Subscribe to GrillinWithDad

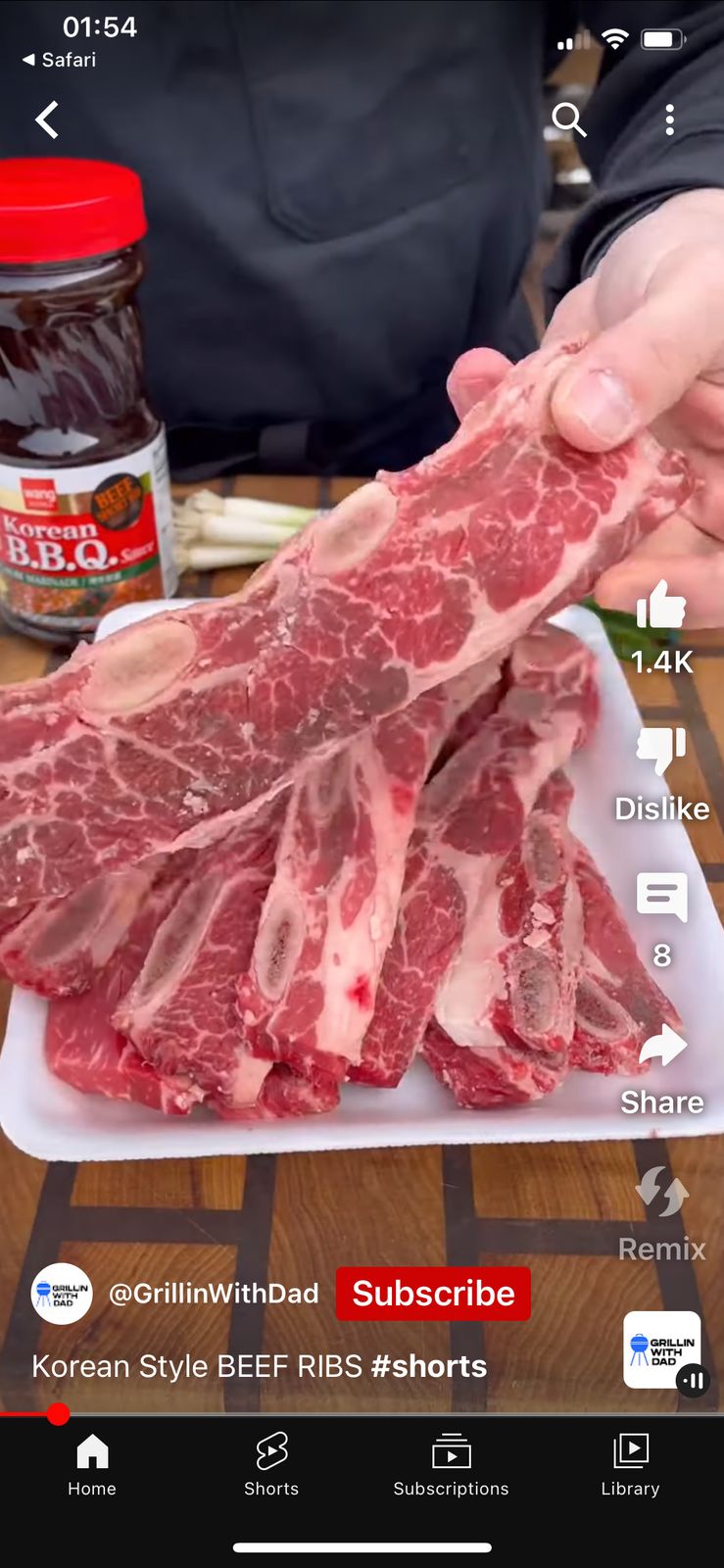point(433,1294)
